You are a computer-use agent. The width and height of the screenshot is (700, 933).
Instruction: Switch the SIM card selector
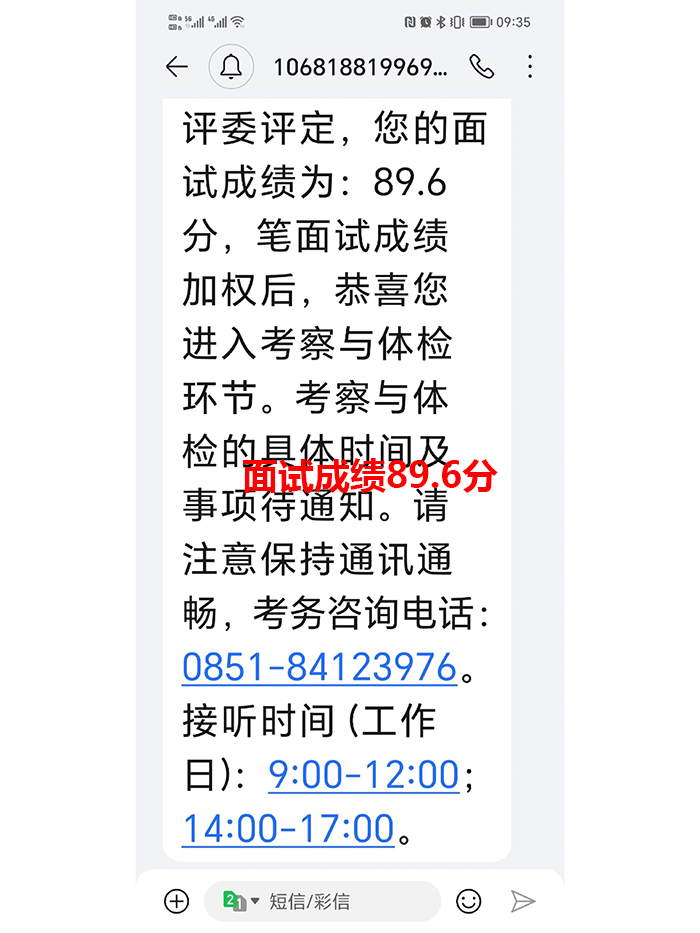click(240, 901)
